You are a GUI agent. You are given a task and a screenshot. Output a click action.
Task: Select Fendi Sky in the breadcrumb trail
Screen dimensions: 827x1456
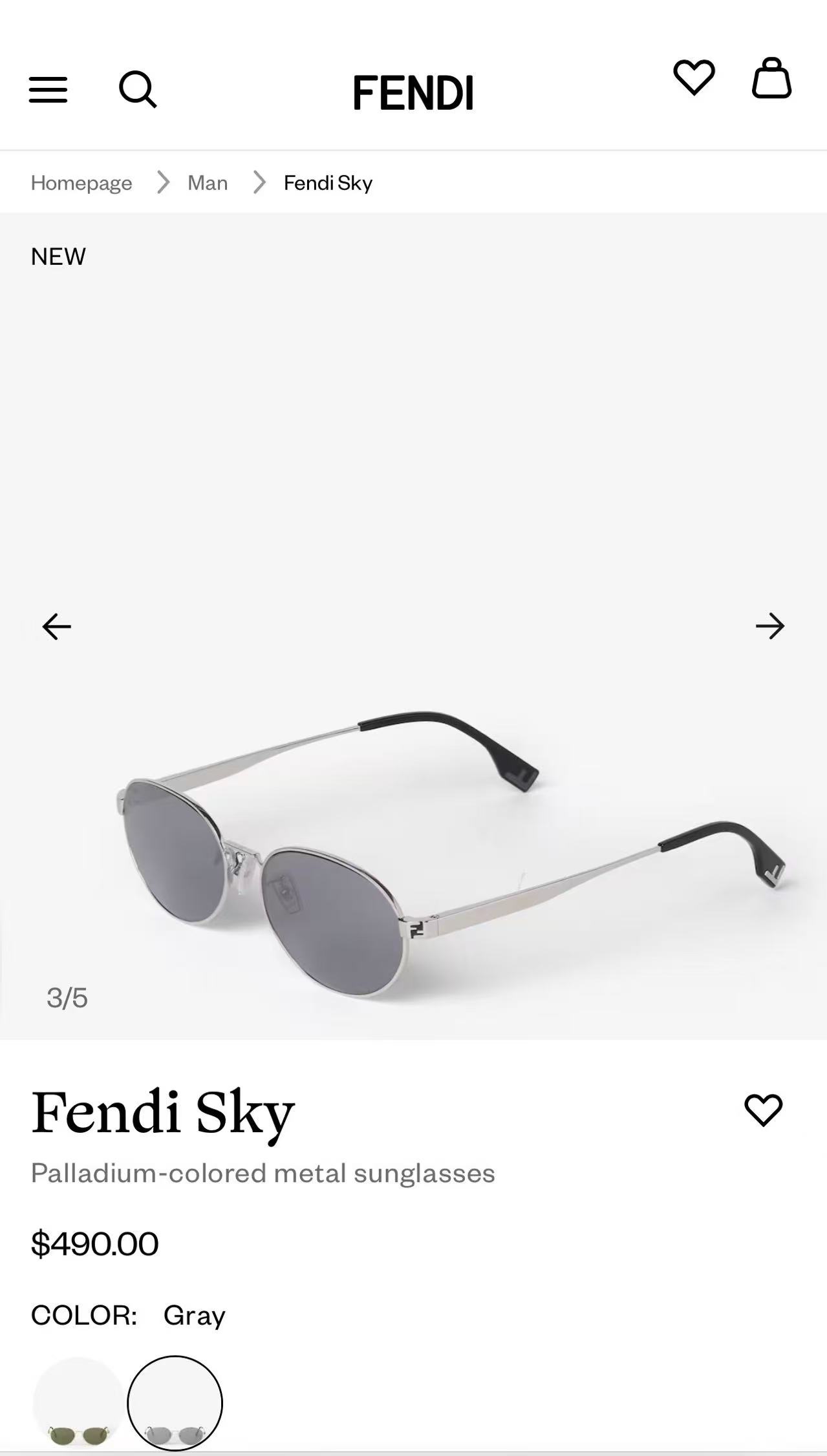tap(327, 182)
